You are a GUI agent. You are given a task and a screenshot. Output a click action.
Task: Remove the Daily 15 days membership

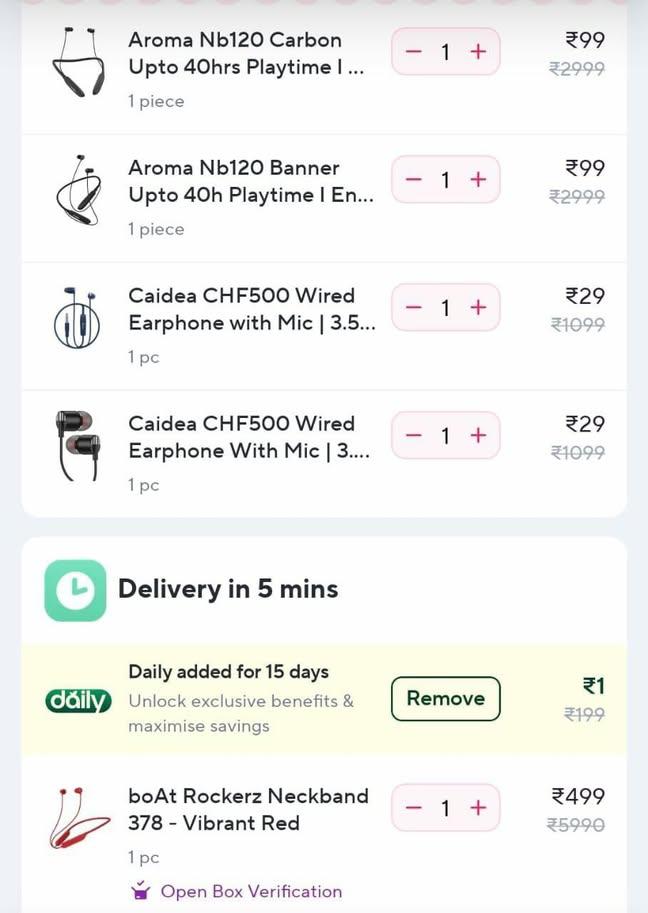pyautogui.click(x=445, y=699)
